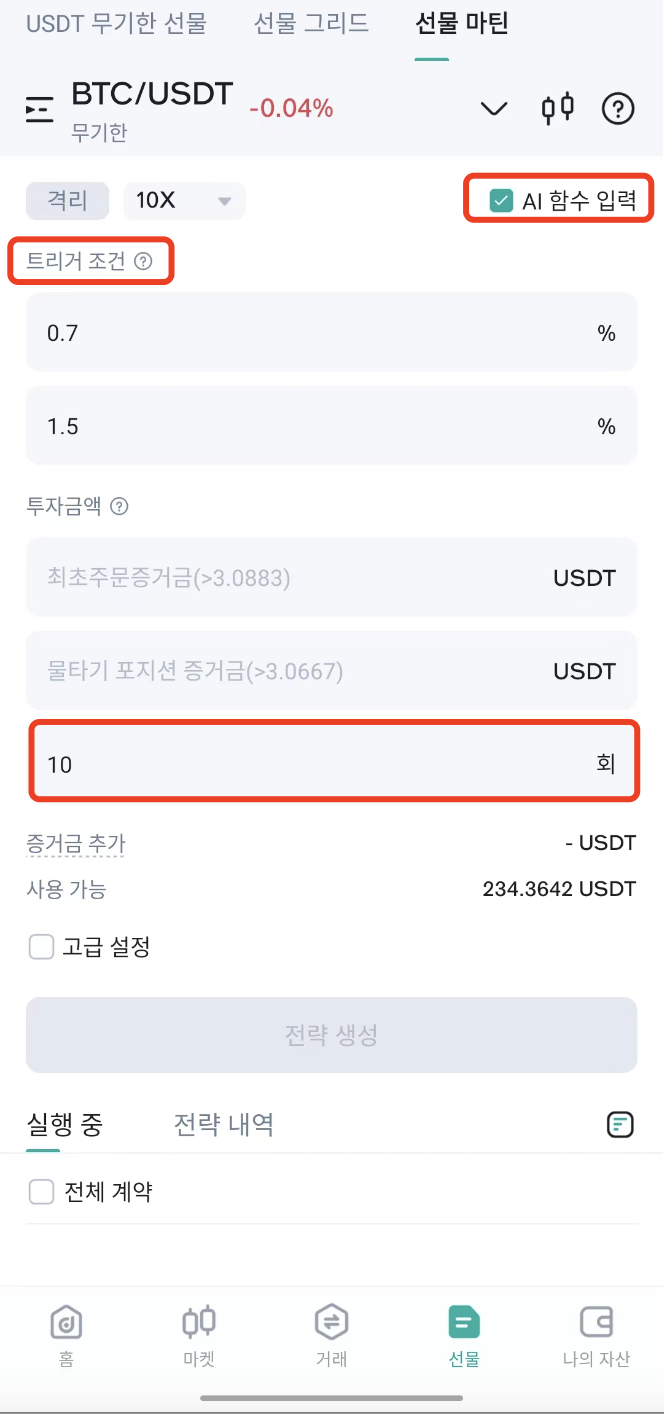The image size is (664, 1414).
Task: Show info for 트리거 조건
Action: pyautogui.click(x=143, y=262)
